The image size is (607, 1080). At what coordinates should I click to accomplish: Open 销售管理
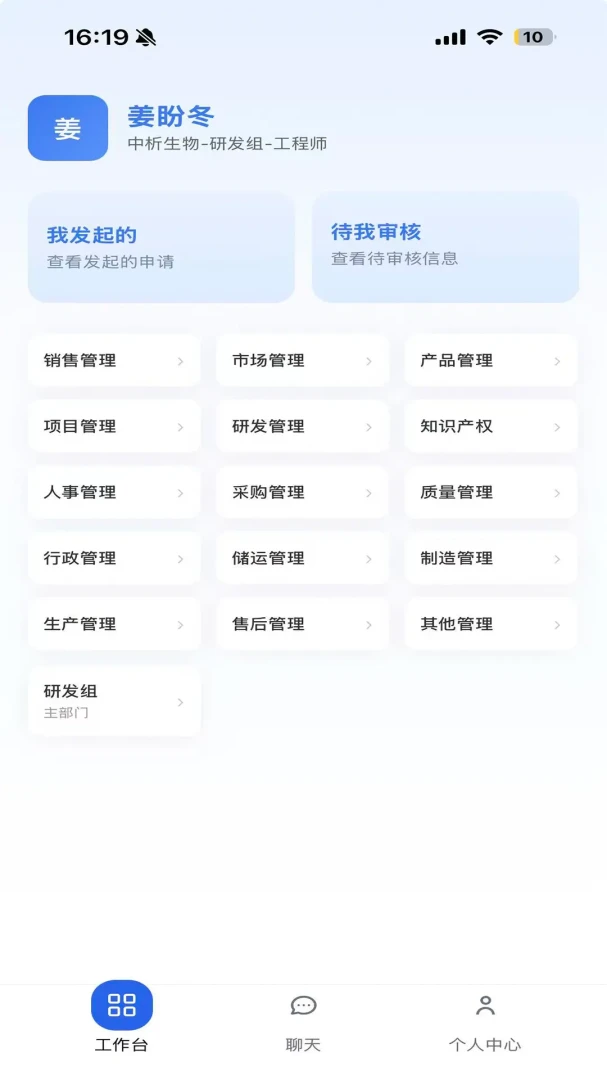click(x=114, y=360)
